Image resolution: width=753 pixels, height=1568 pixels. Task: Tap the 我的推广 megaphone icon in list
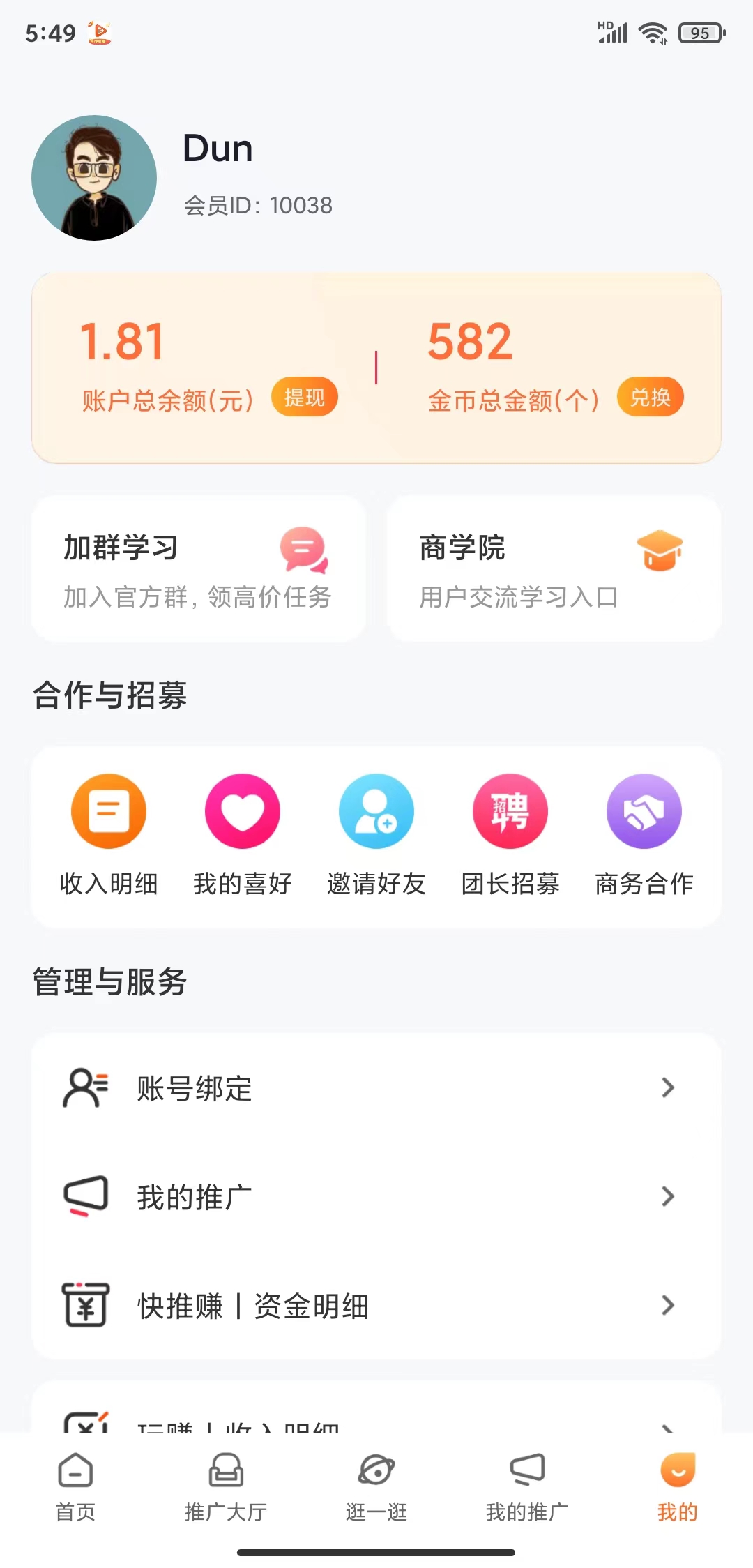click(x=85, y=1196)
